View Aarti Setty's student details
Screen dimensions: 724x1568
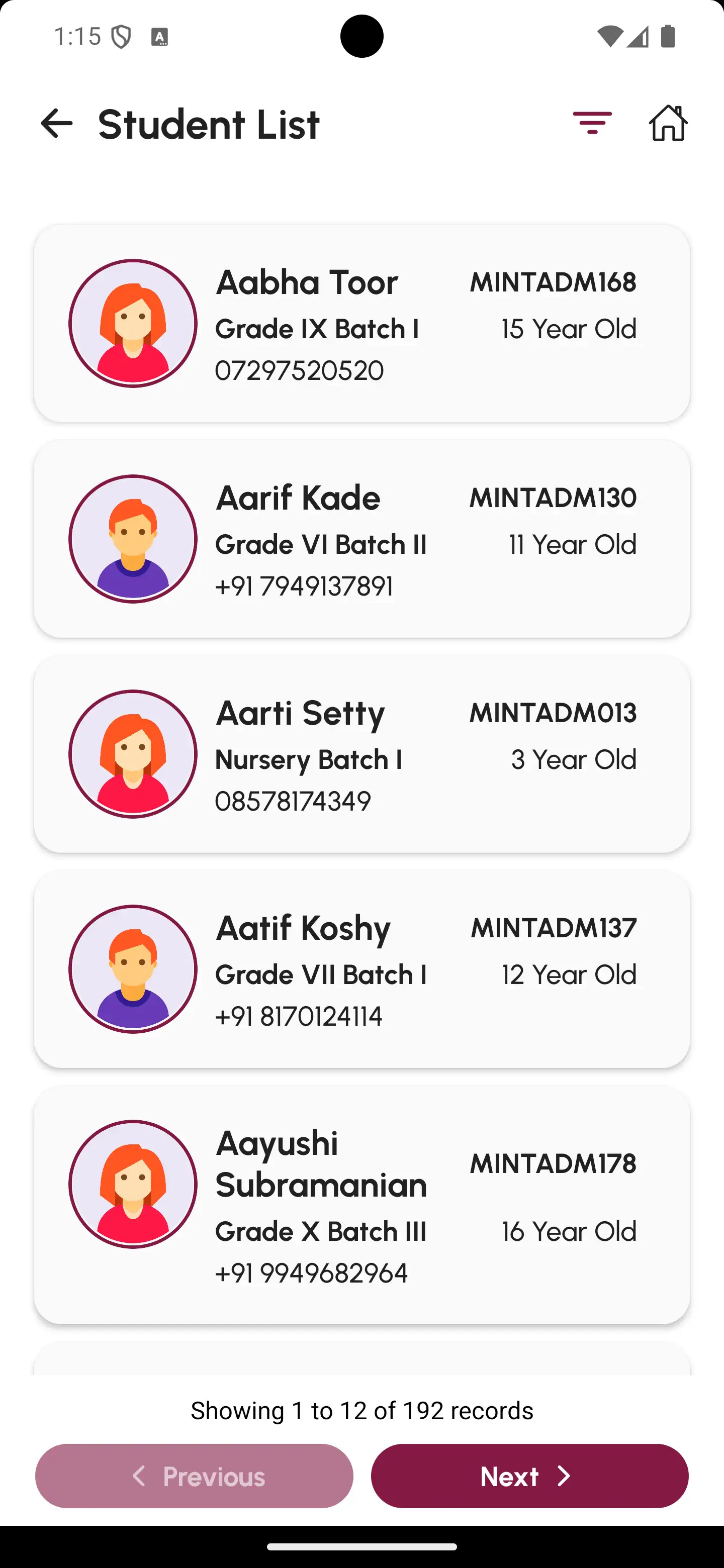click(x=361, y=754)
